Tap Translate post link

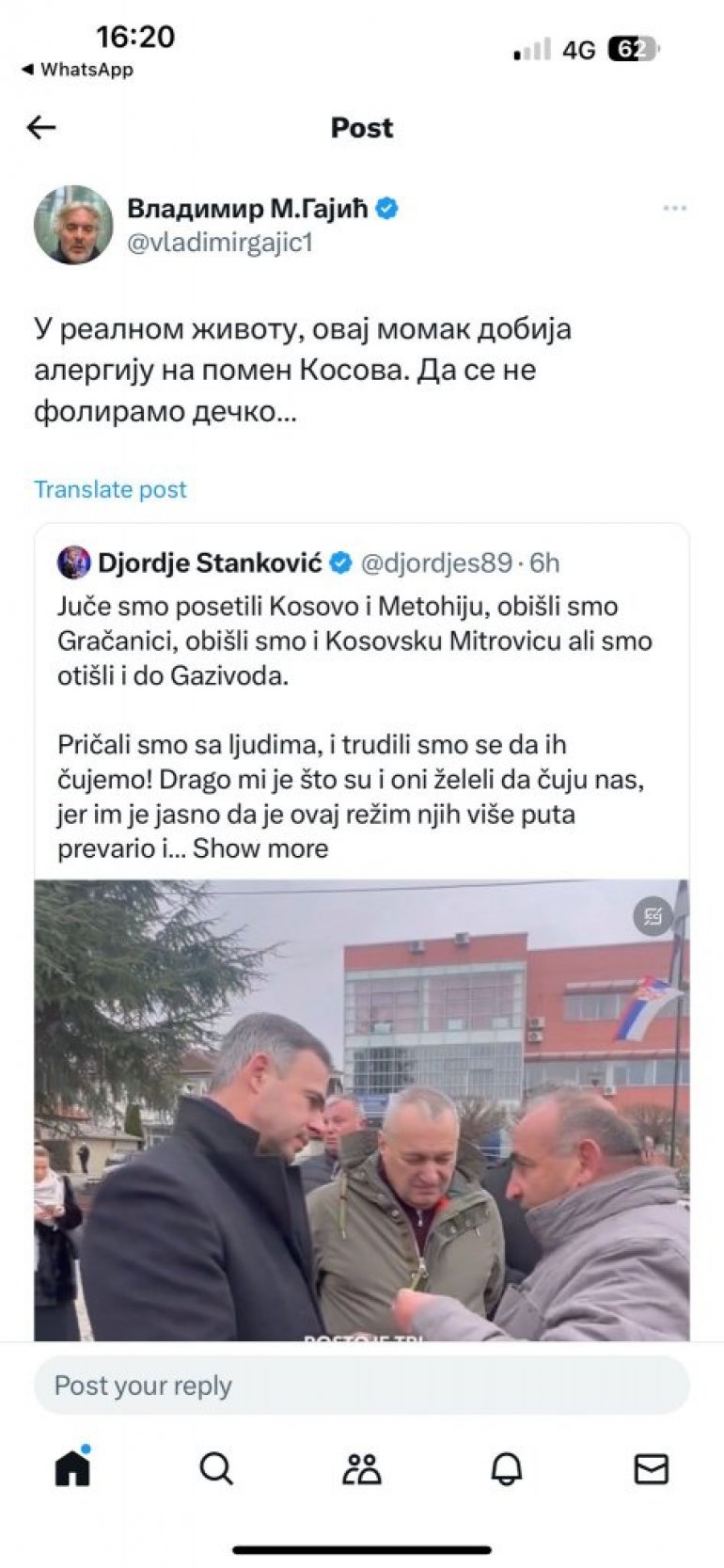click(110, 489)
